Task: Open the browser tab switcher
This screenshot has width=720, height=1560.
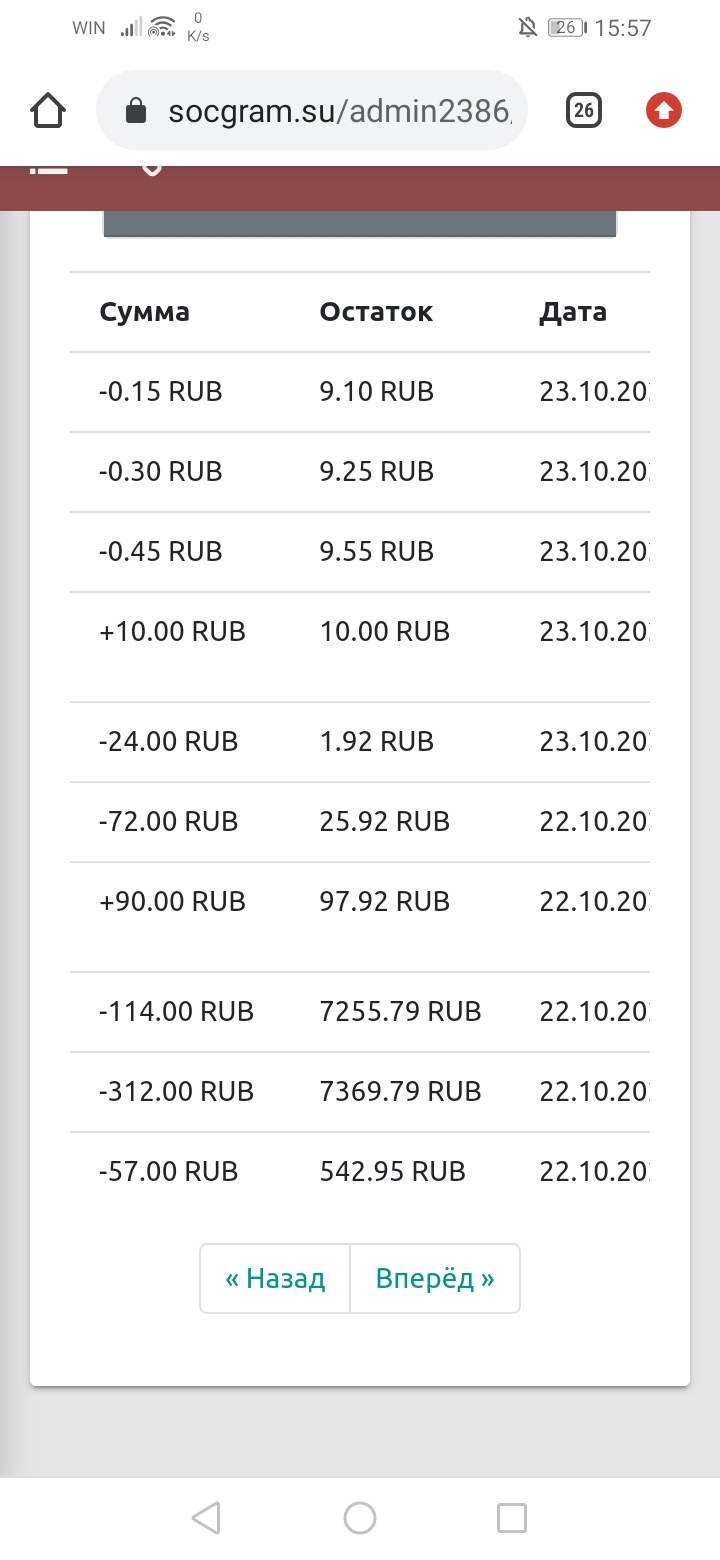Action: click(x=584, y=110)
